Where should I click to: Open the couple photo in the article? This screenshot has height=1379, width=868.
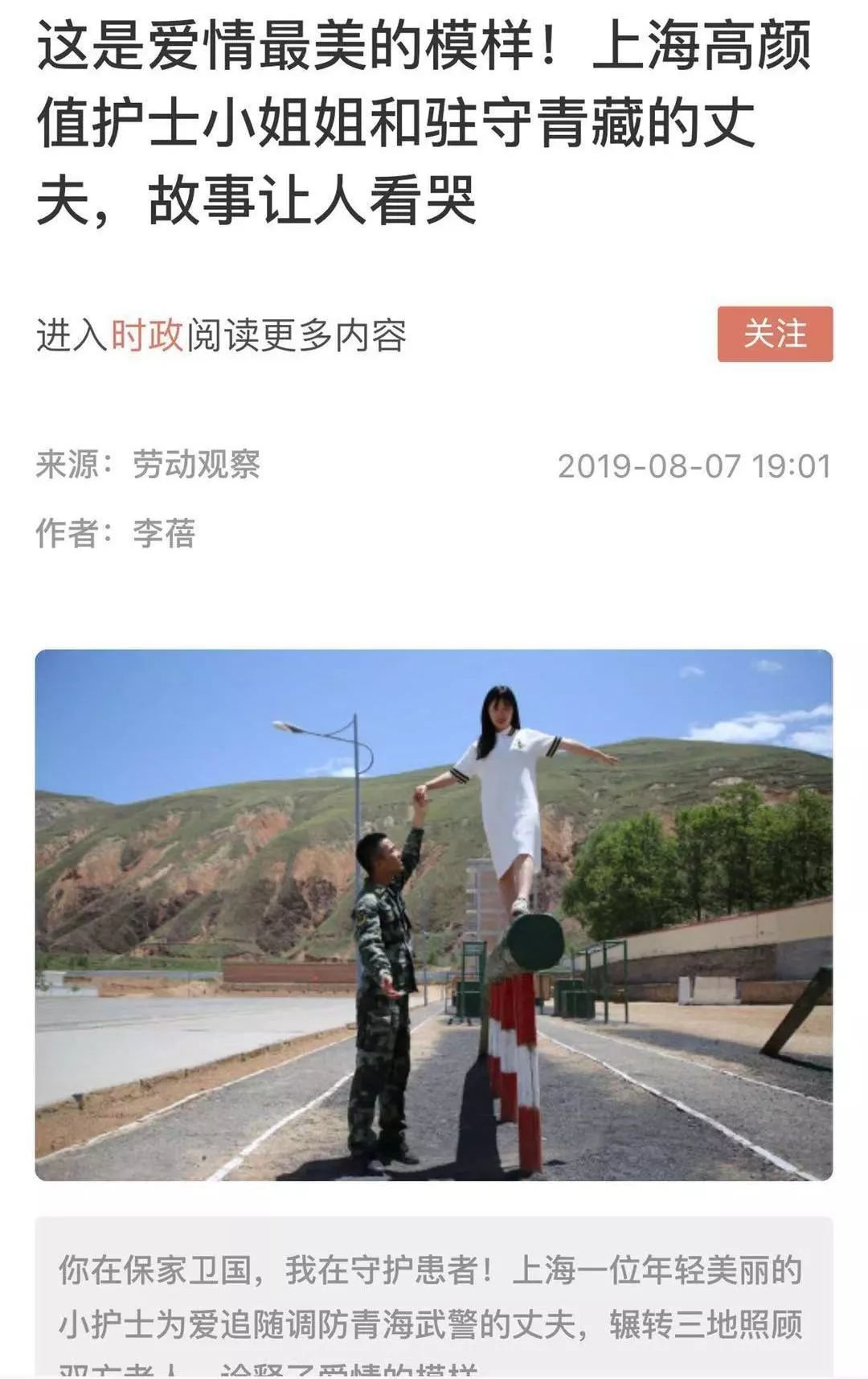point(434,914)
